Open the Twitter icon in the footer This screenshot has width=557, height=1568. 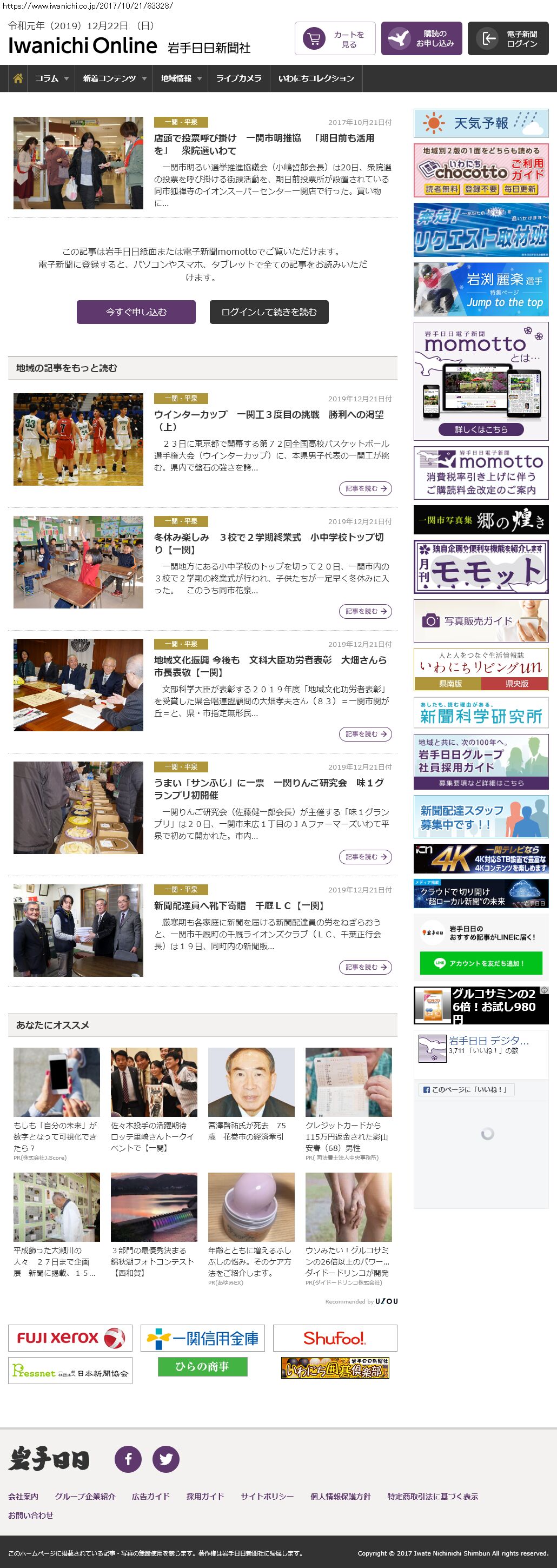(x=165, y=1459)
